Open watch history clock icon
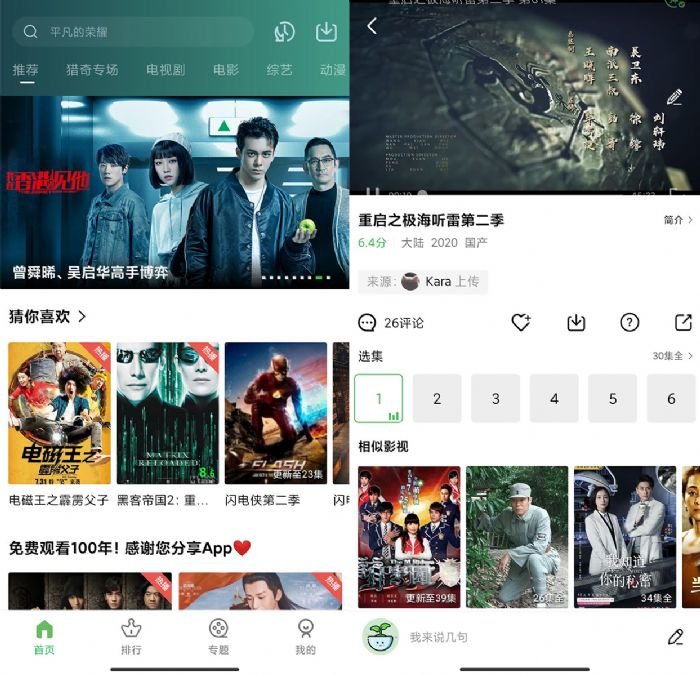Screen dimensions: 700x676 pyautogui.click(x=285, y=32)
